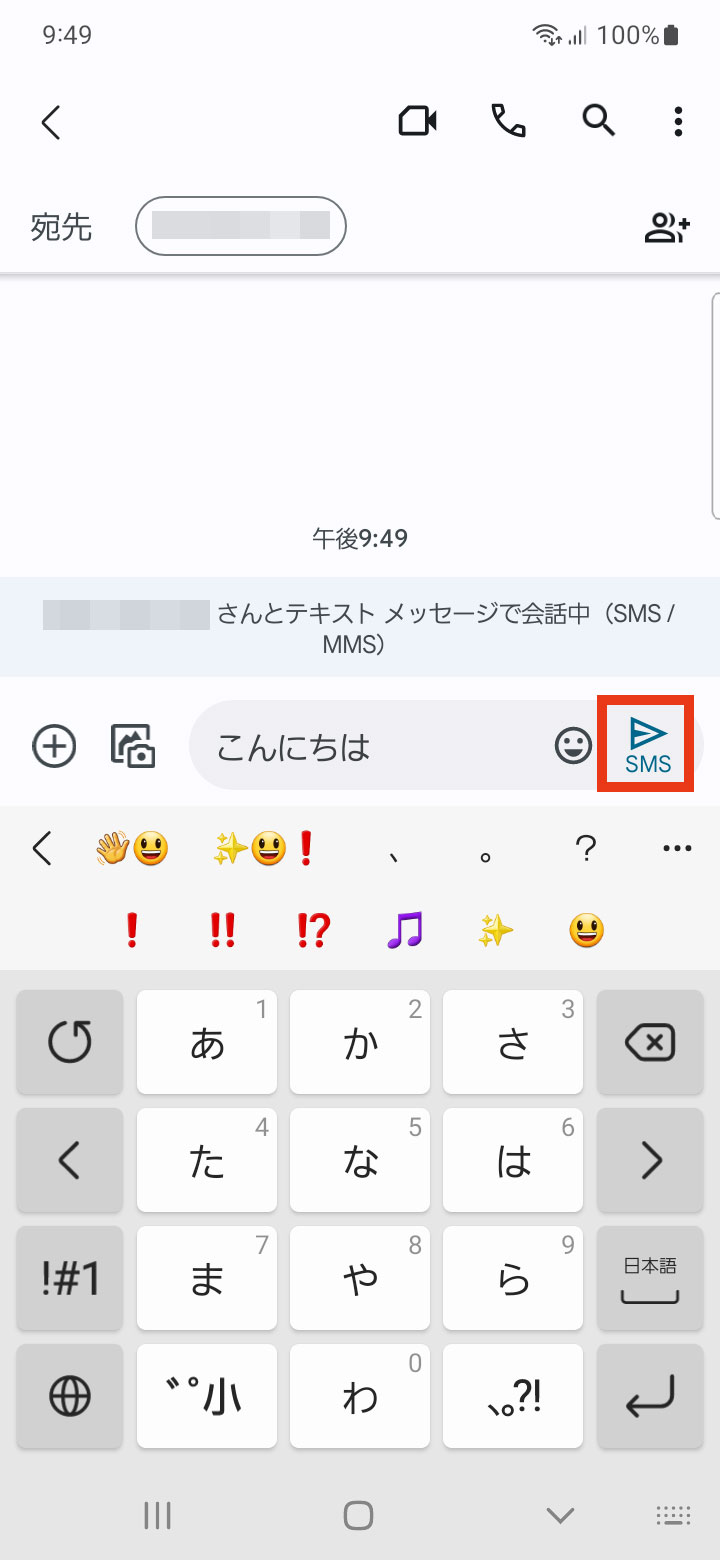
Task: Tap the recipient chip in 宛先
Action: pos(241,226)
